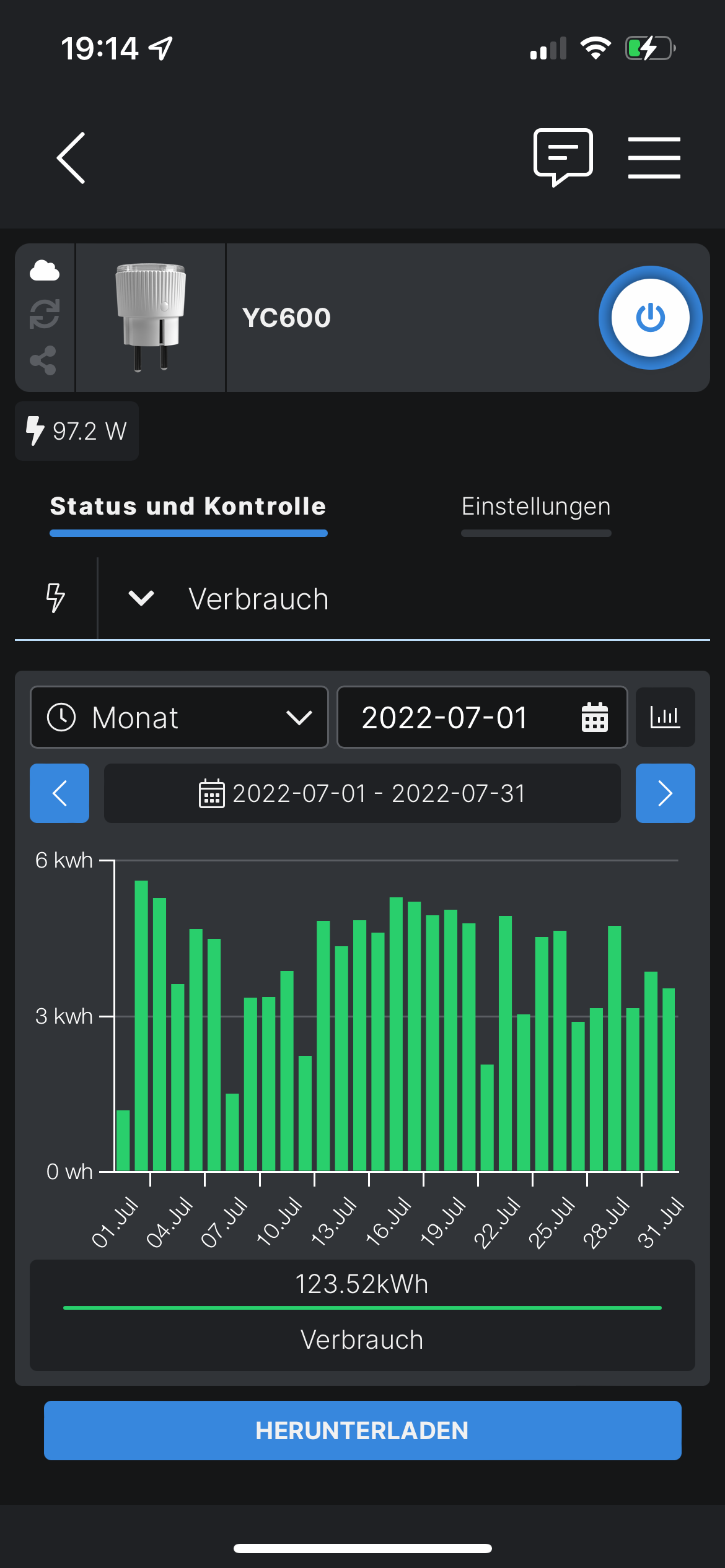The width and height of the screenshot is (725, 1568).
Task: Tap the share icon beside the plug
Action: tap(43, 360)
